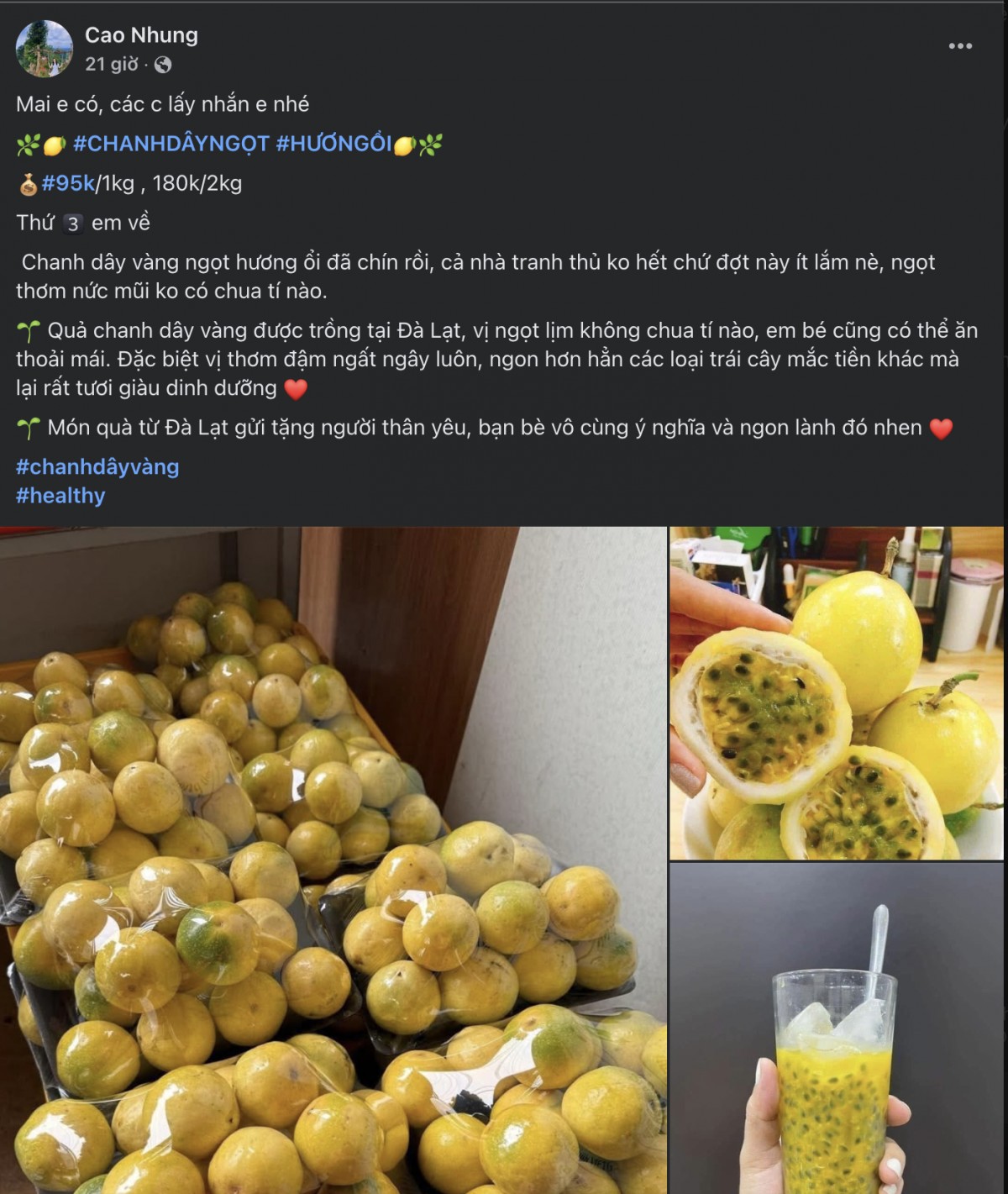1008x1194 pixels.
Task: Open the Cao Nhung profile name link
Action: click(x=141, y=35)
